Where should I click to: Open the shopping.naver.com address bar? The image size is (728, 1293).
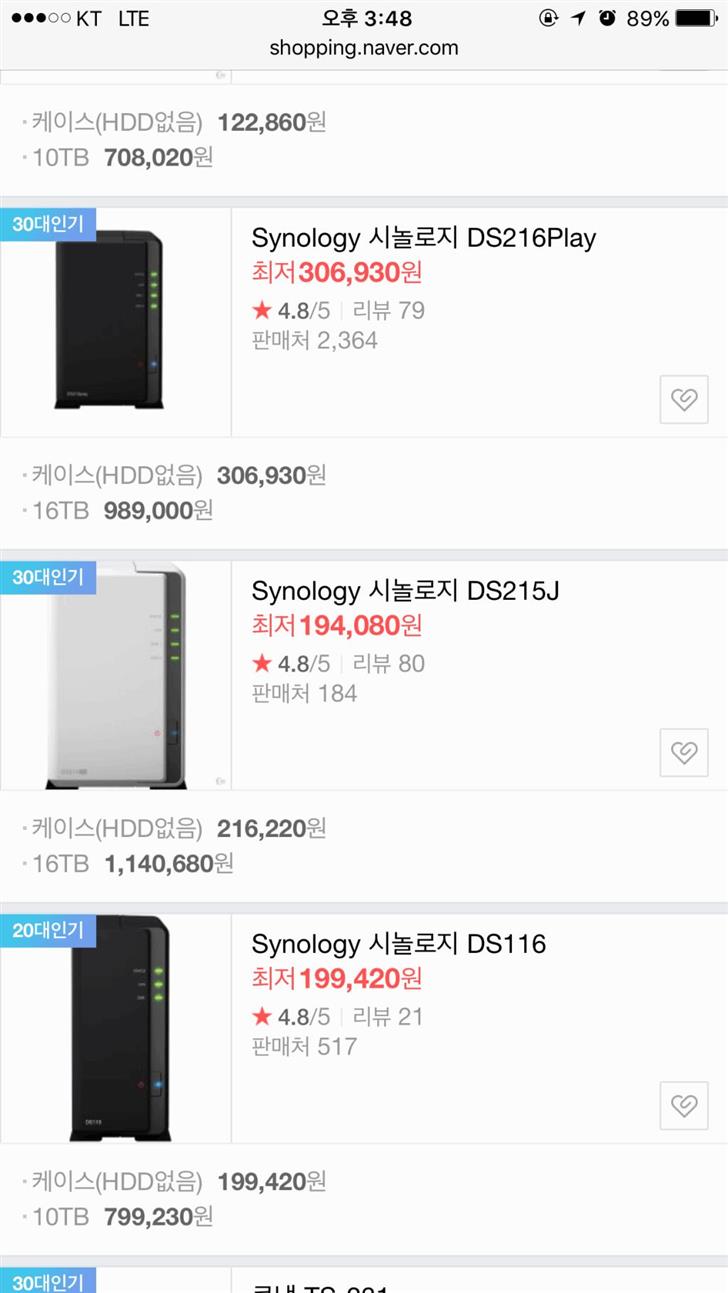(x=363, y=47)
